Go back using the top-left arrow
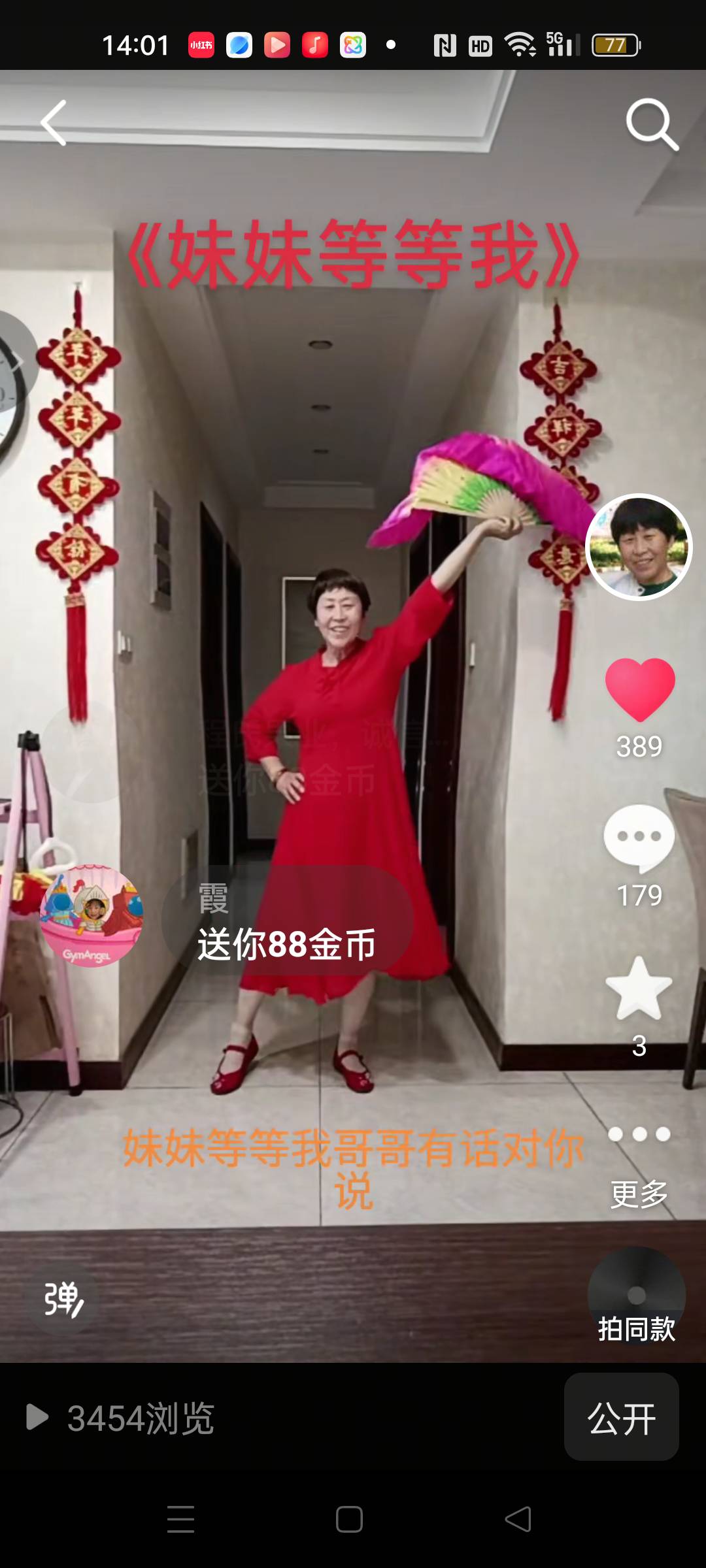Image resolution: width=706 pixels, height=1568 pixels. [x=54, y=123]
